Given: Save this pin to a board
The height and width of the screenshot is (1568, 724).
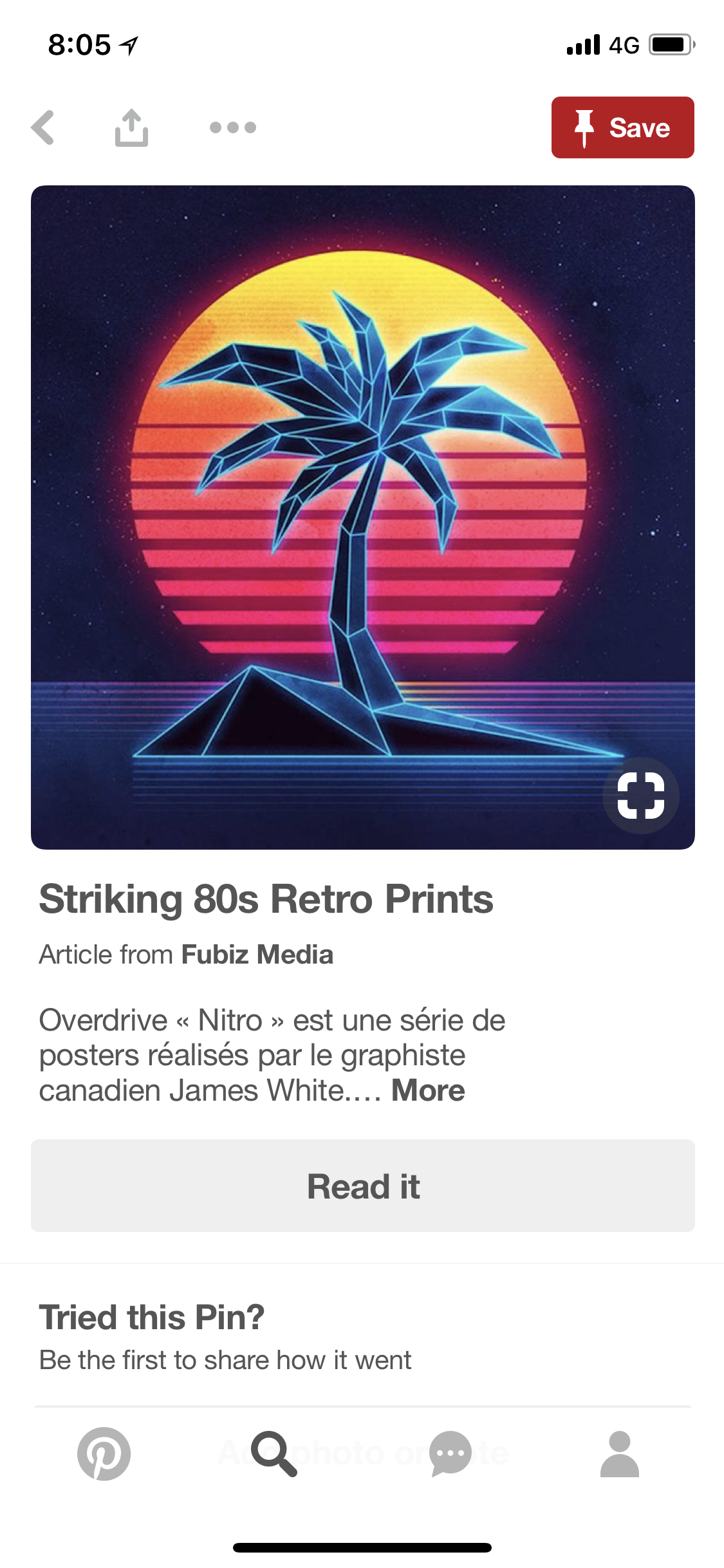Looking at the screenshot, I should tap(622, 127).
